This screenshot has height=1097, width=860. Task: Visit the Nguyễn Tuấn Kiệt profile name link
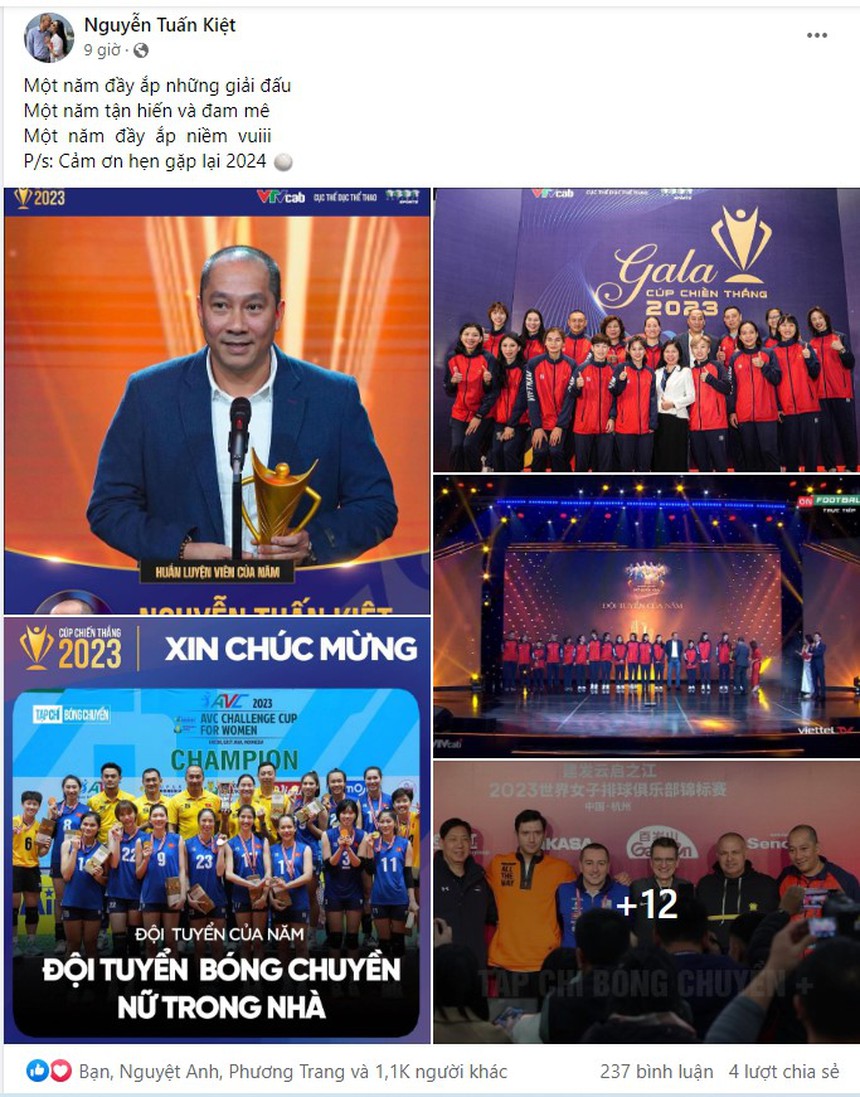pos(159,25)
